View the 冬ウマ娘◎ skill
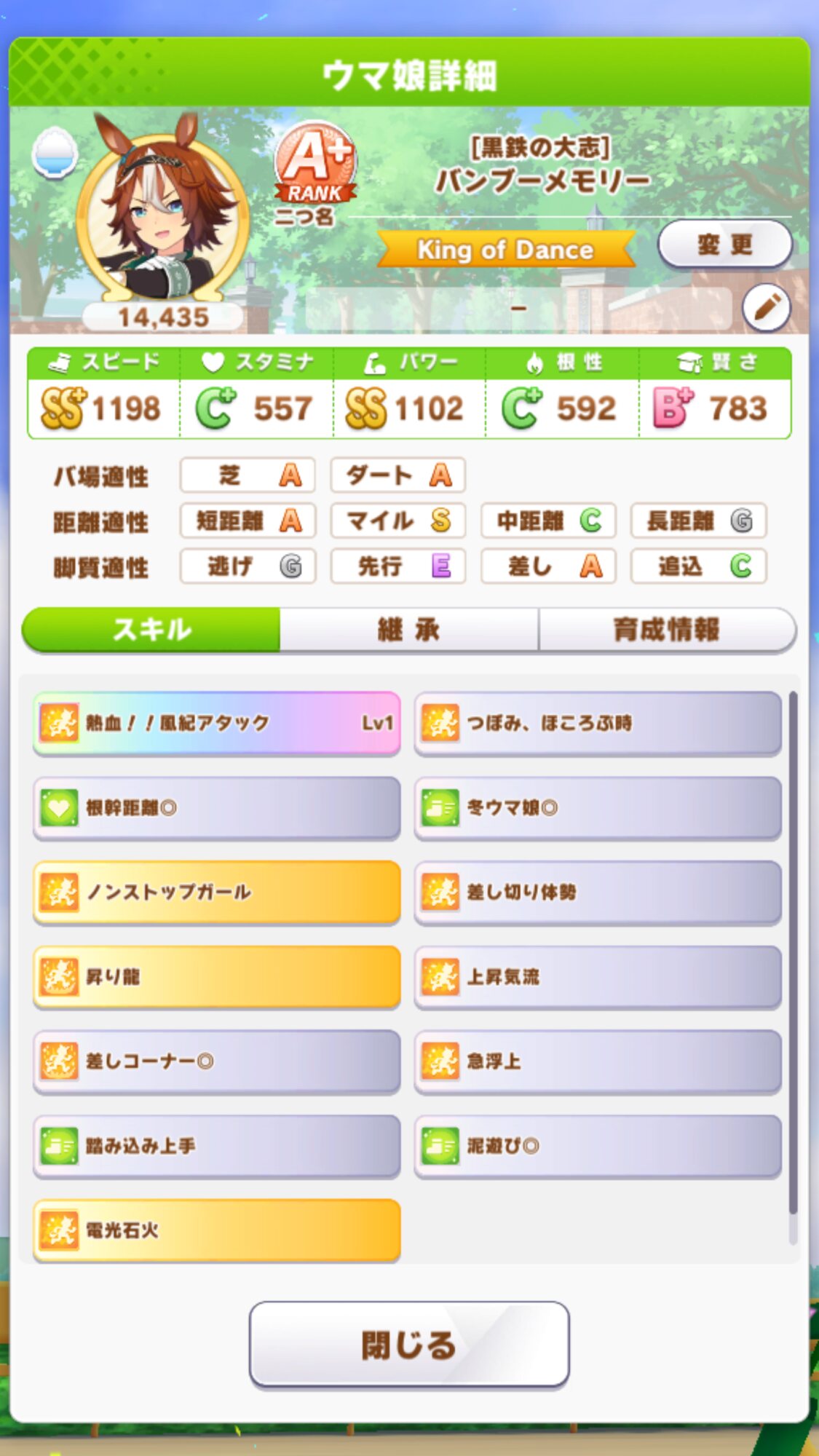Screen dimensions: 819x1456 [x=597, y=807]
